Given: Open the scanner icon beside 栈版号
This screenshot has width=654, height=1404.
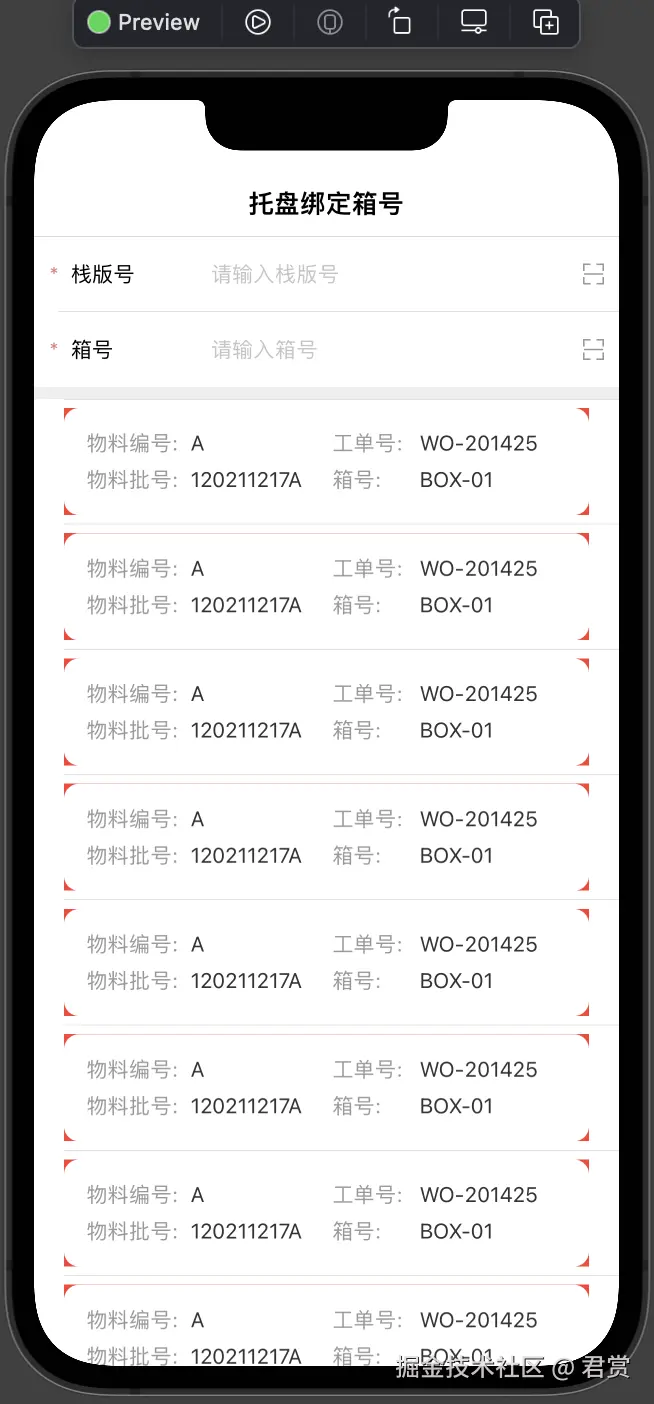Looking at the screenshot, I should [593, 274].
